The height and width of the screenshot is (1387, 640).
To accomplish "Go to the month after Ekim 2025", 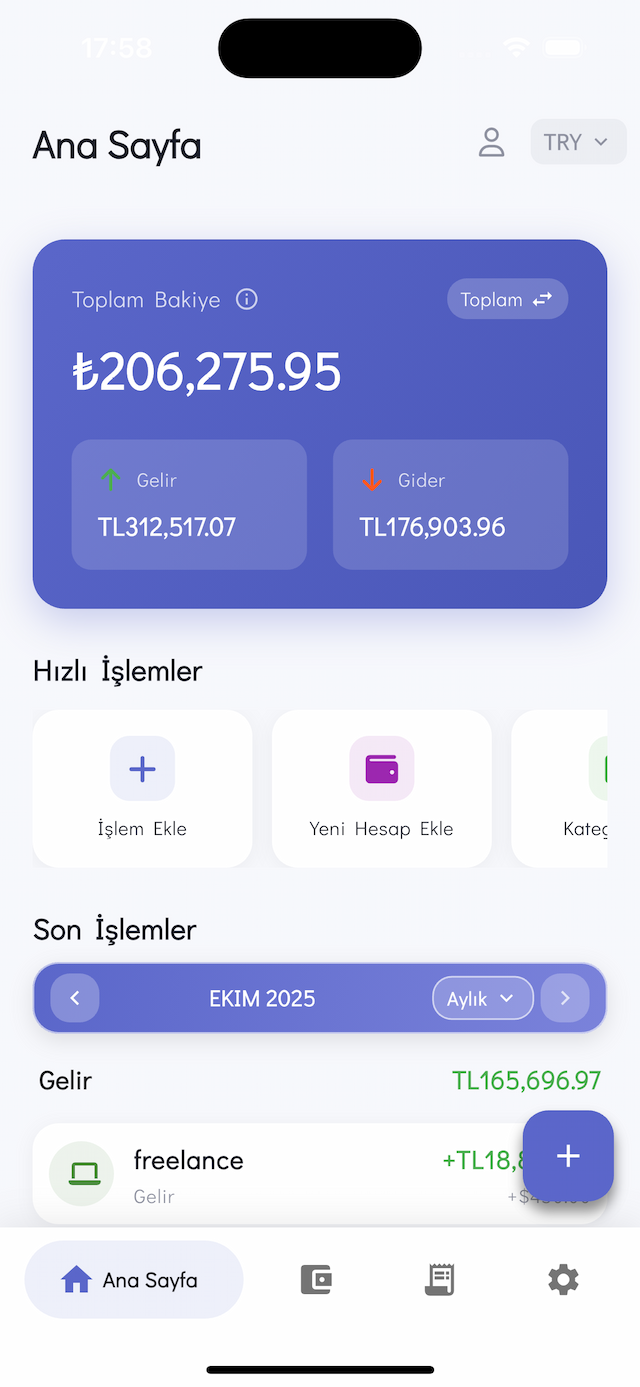I will pos(565,998).
